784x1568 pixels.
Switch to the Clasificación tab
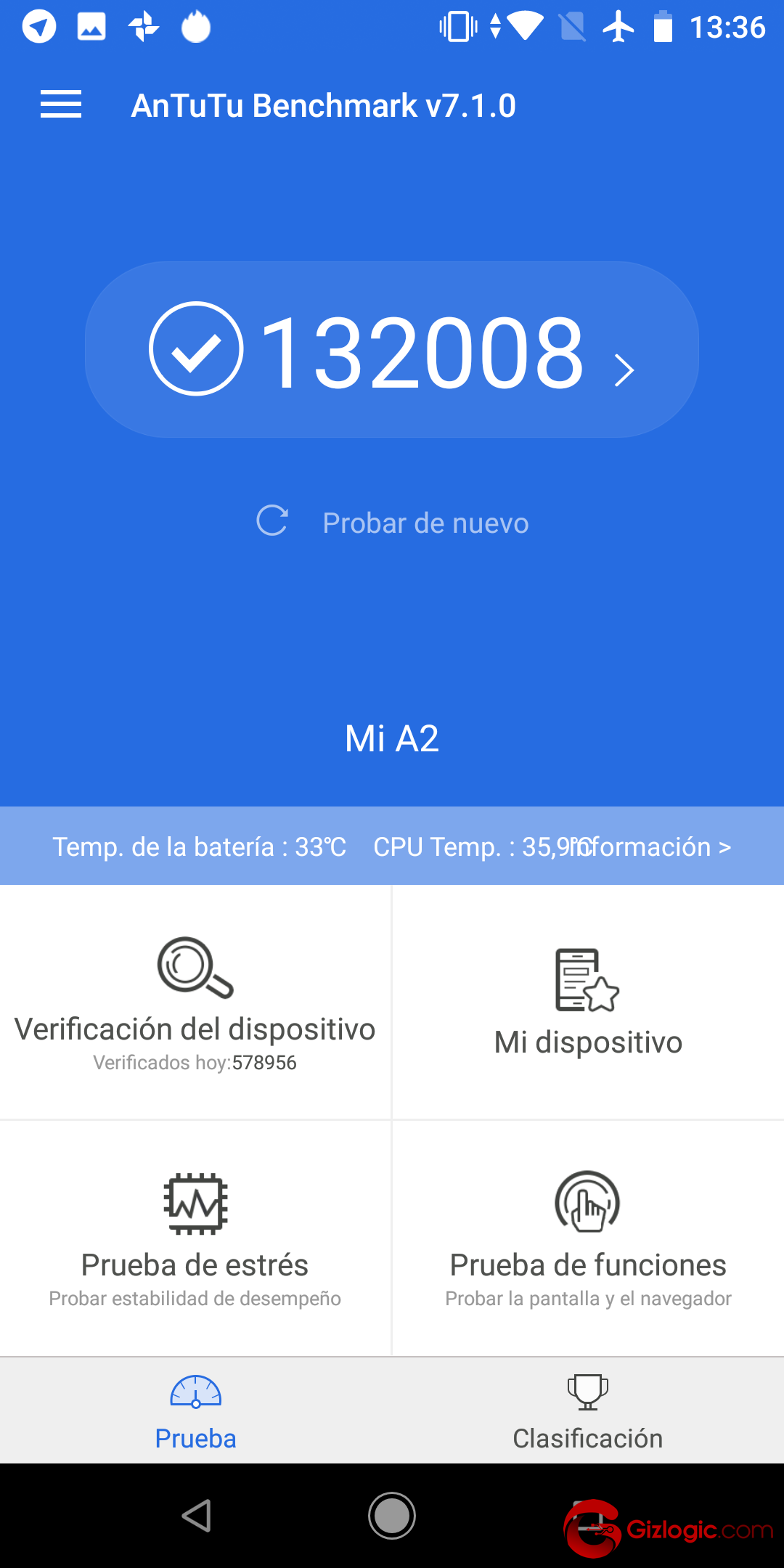[x=588, y=1411]
